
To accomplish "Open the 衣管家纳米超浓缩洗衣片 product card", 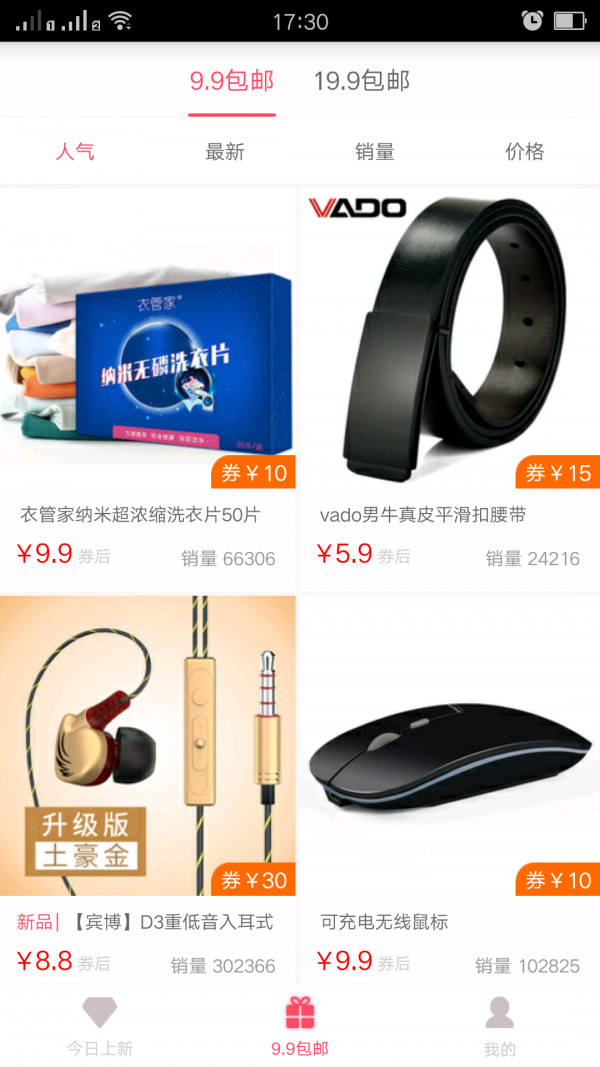I will tap(148, 390).
